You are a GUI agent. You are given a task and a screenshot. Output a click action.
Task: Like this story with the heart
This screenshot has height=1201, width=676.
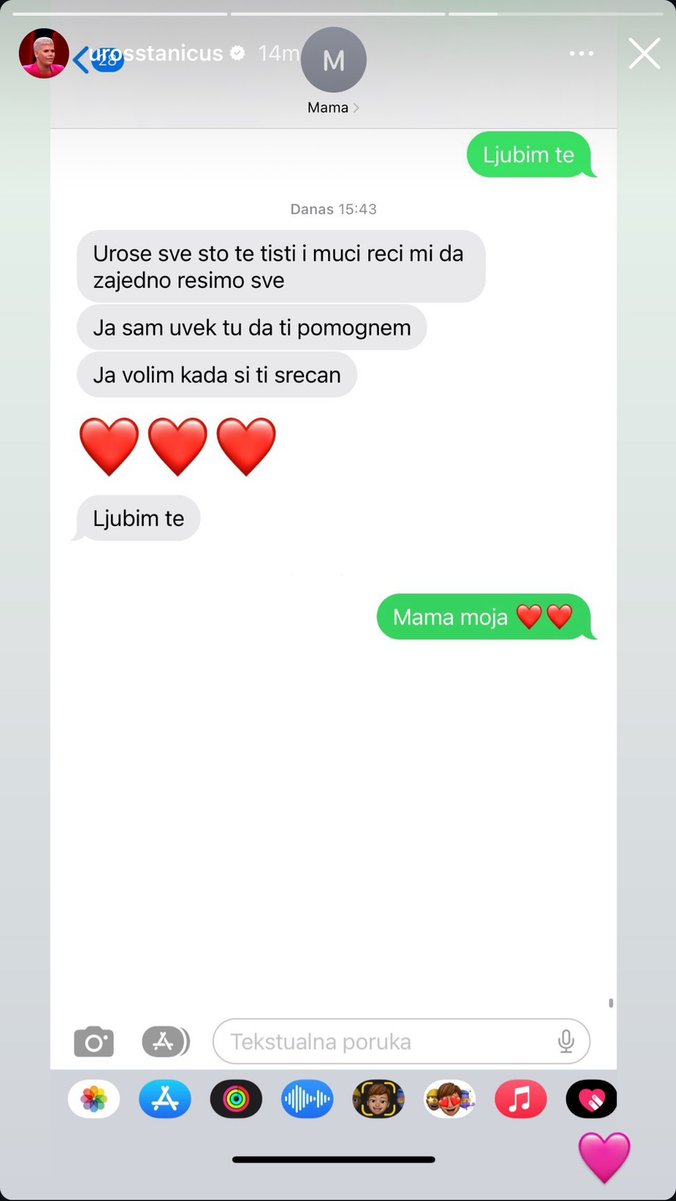(x=604, y=1157)
